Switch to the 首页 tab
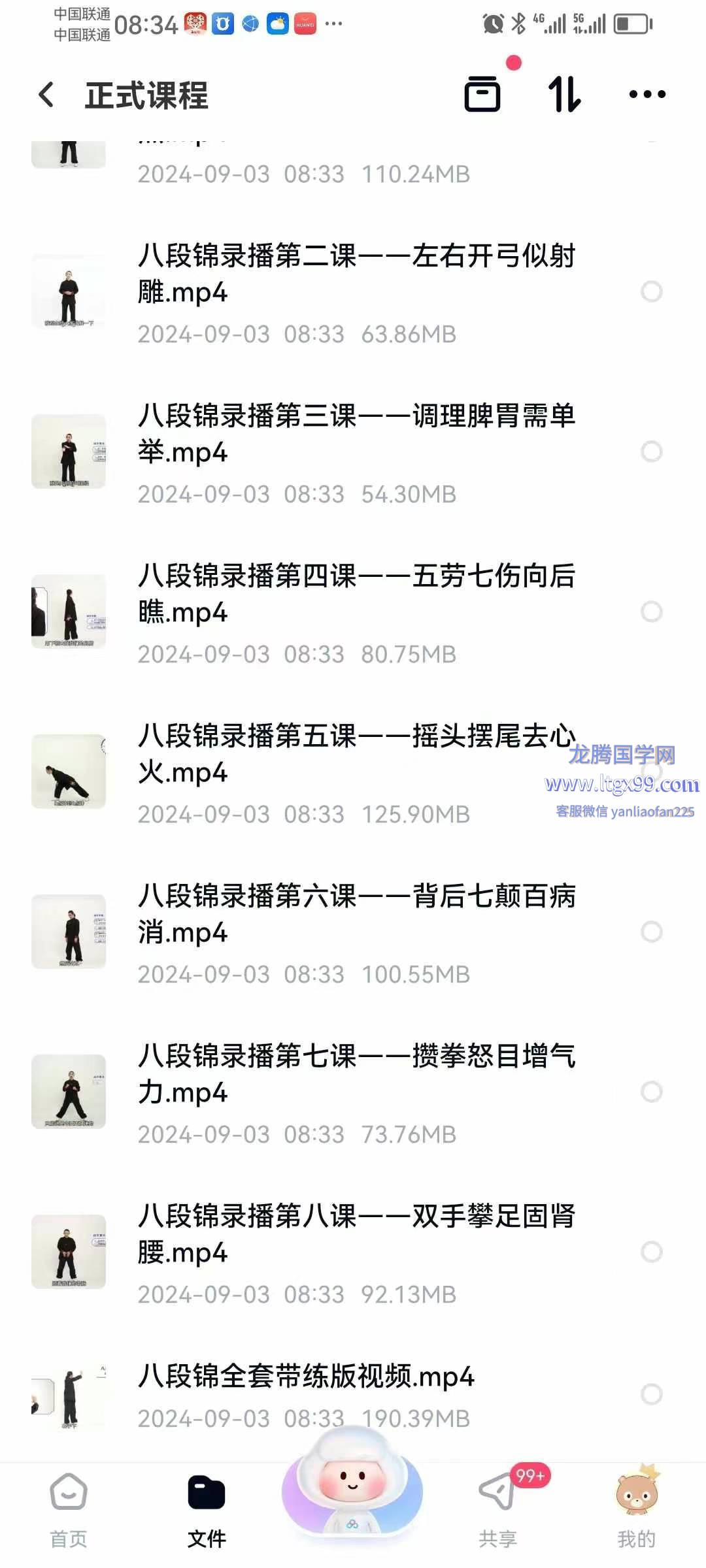The height and width of the screenshot is (1568, 706). coord(69,1509)
